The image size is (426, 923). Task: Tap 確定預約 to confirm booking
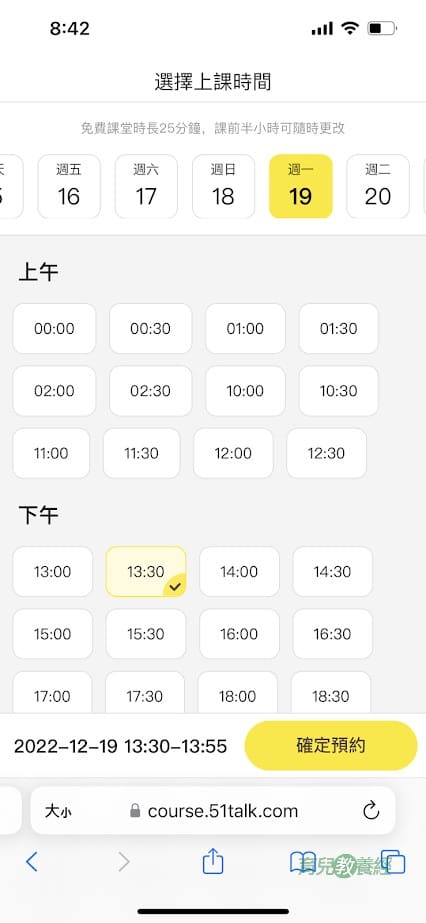point(331,746)
